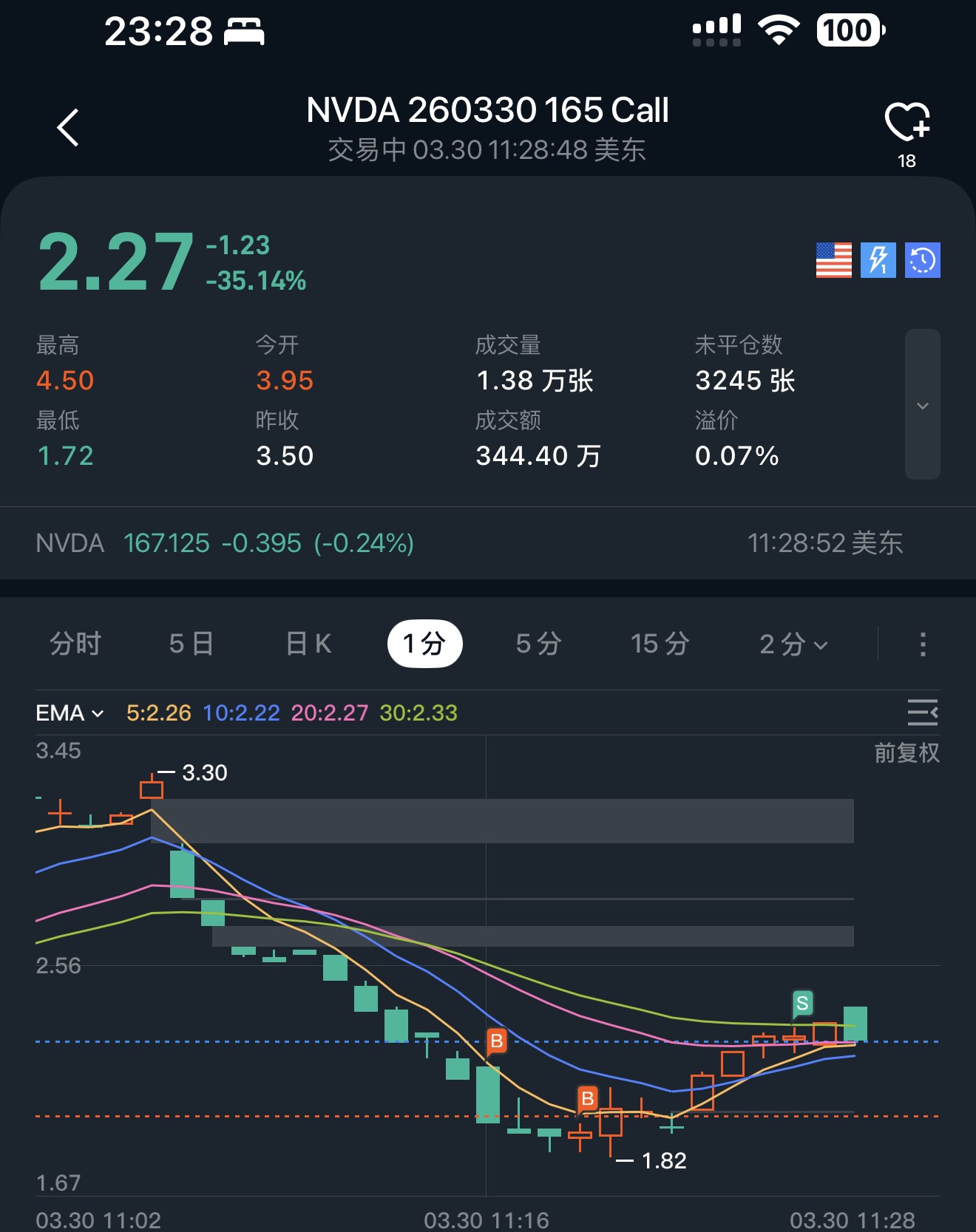Tap the blue clock history icon

click(922, 260)
